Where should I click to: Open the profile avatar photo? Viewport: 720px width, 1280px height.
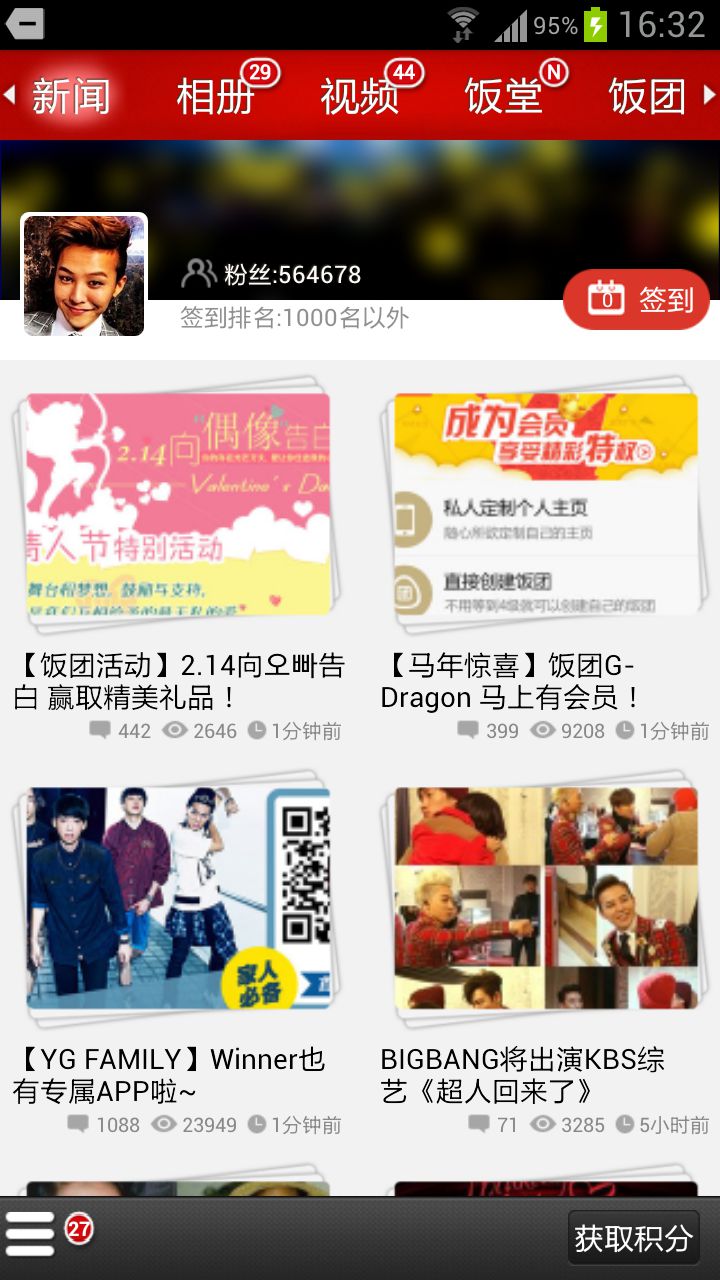coord(84,275)
